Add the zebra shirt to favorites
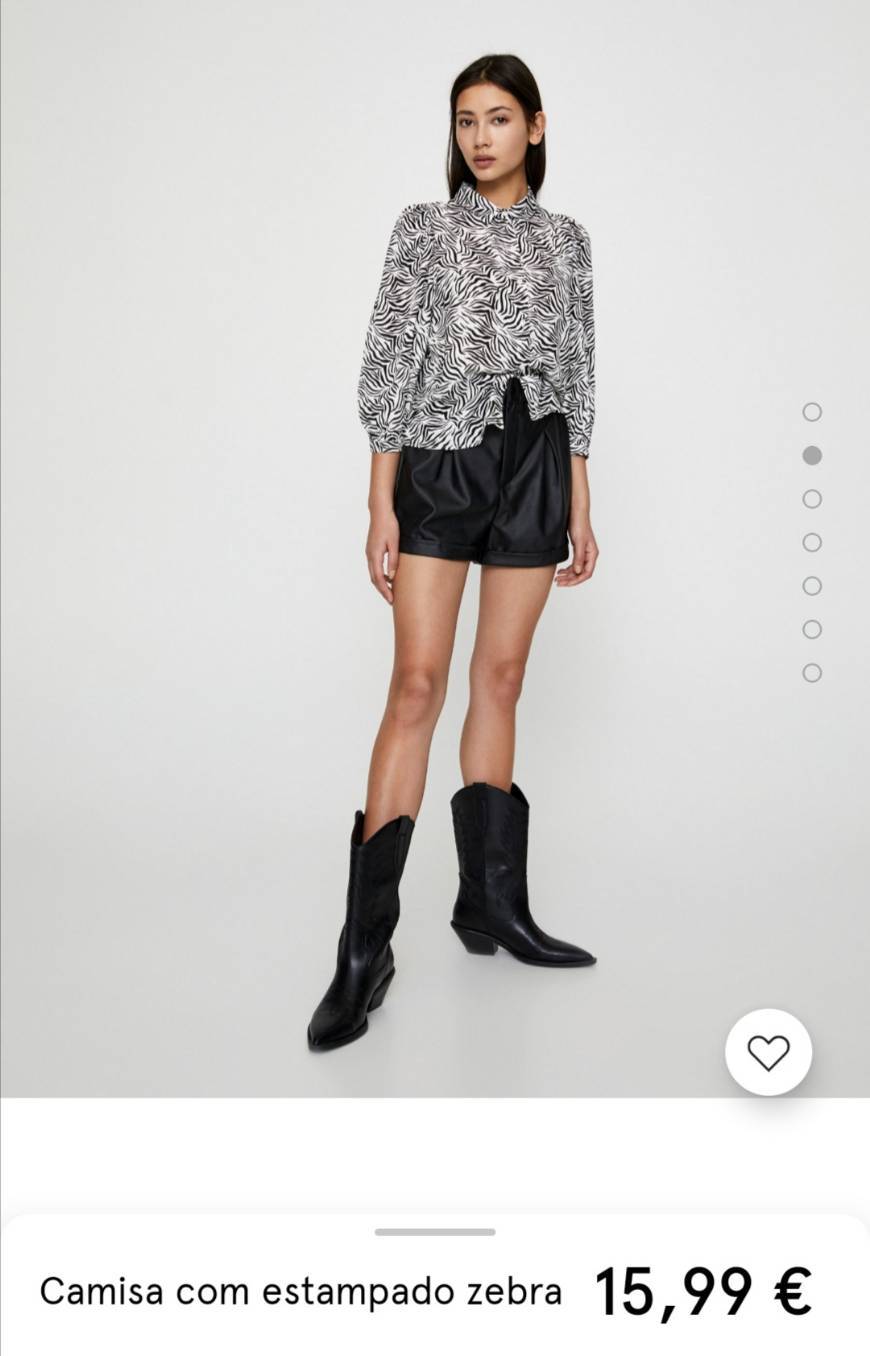 (768, 1052)
